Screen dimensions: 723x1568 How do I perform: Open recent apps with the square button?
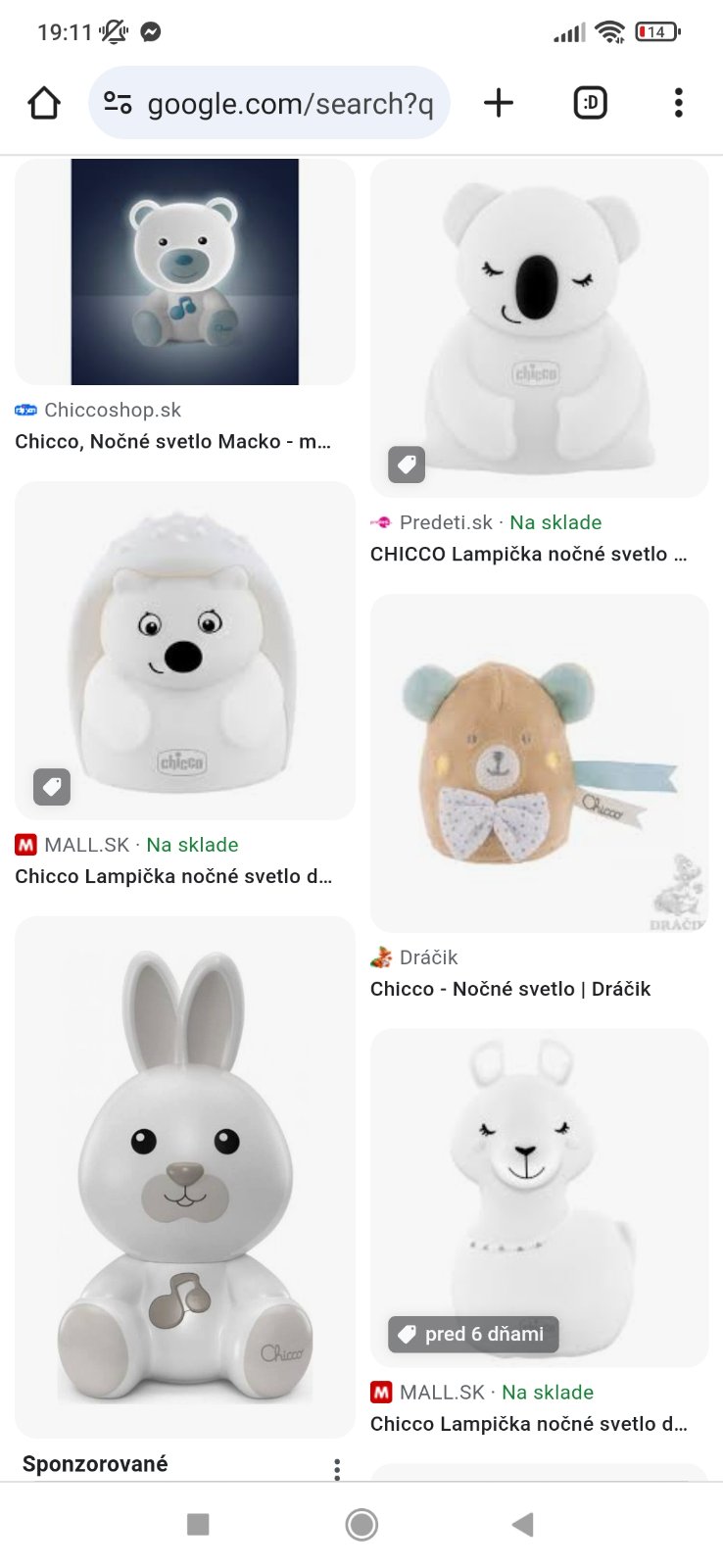198,1524
